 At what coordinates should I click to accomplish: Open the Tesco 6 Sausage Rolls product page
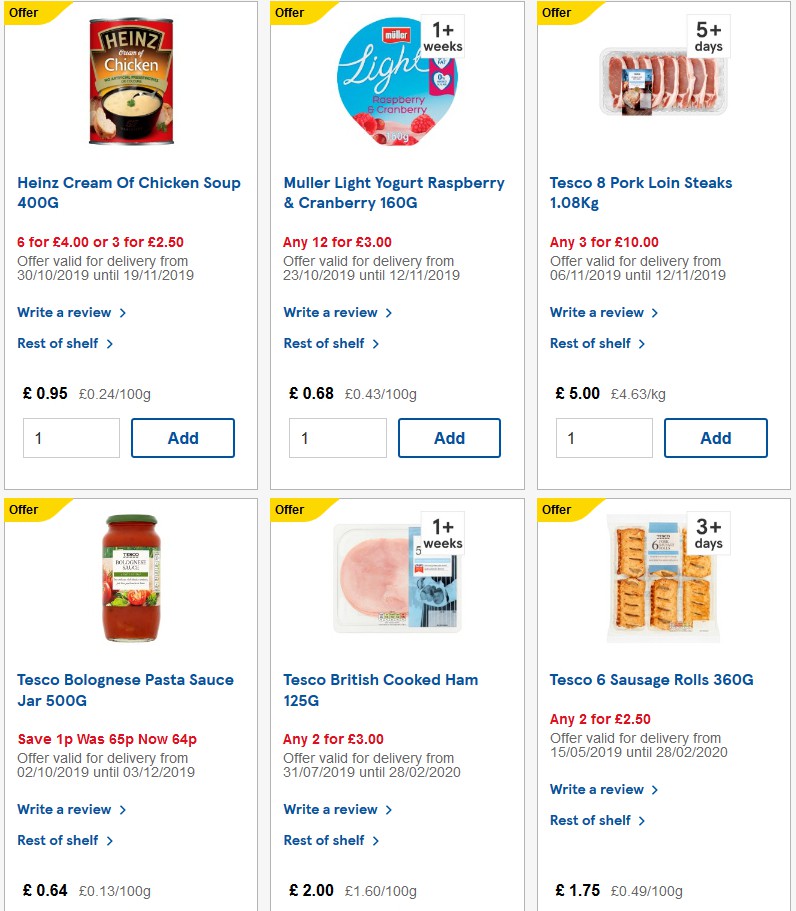pos(651,679)
